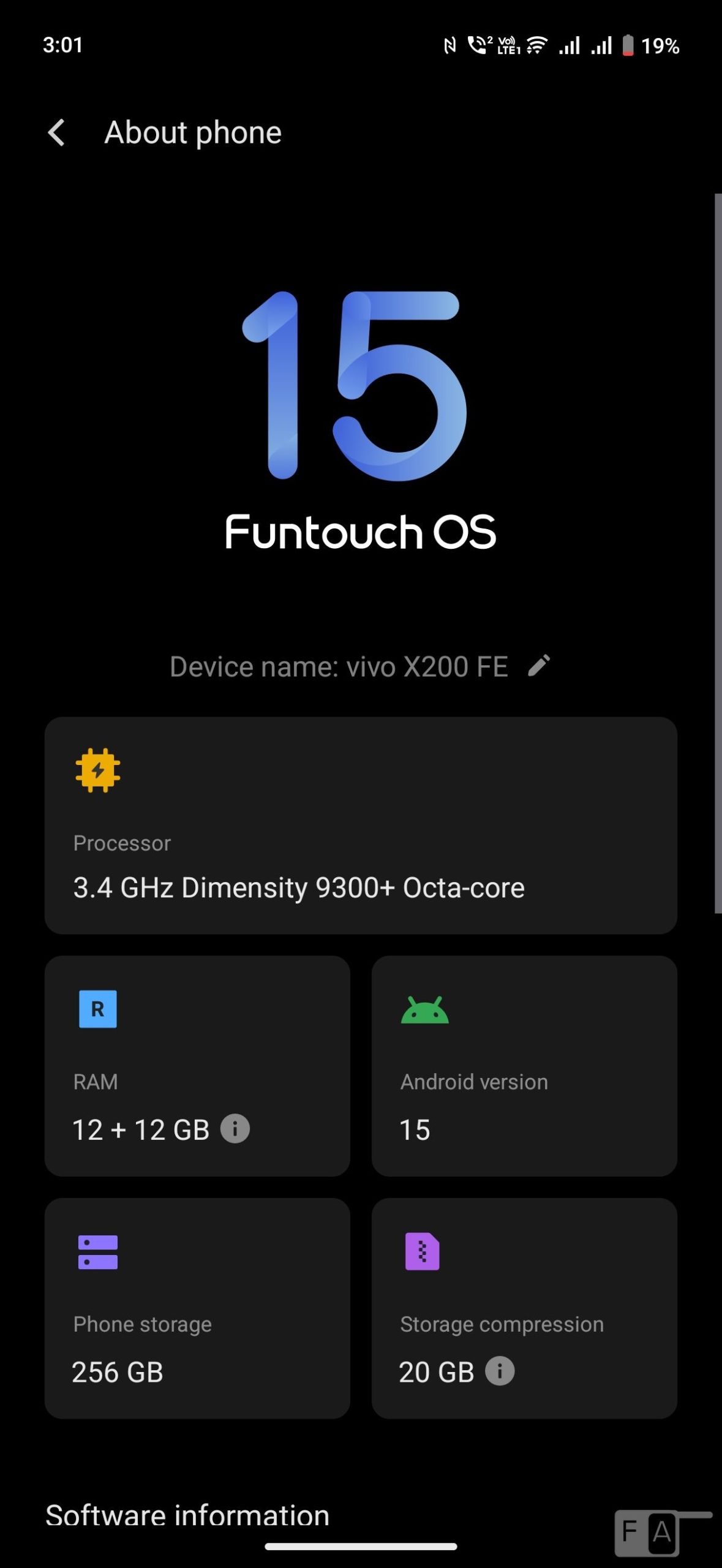Open the Processor card

(361, 824)
